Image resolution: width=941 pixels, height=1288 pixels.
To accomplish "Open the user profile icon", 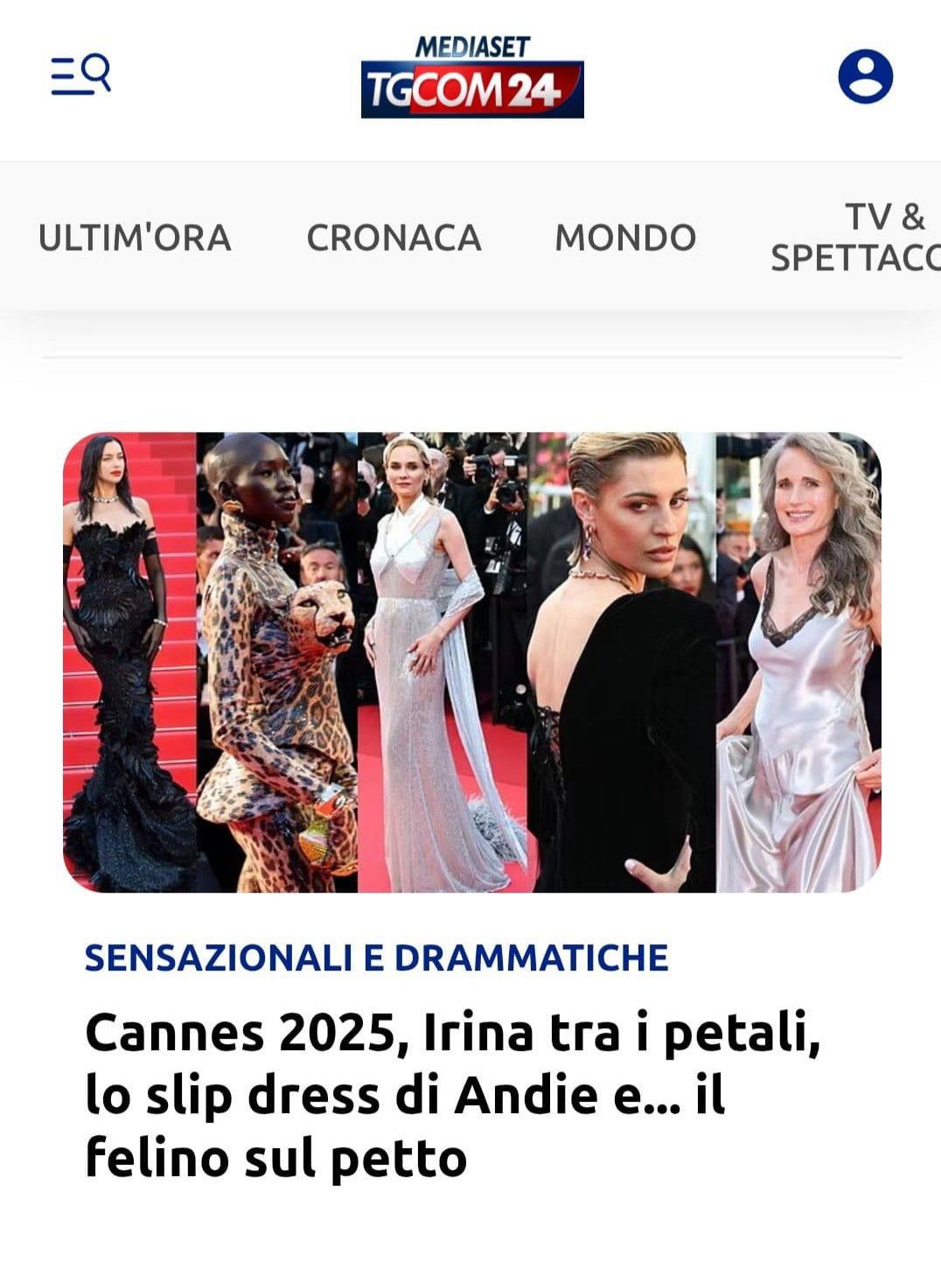I will (865, 76).
